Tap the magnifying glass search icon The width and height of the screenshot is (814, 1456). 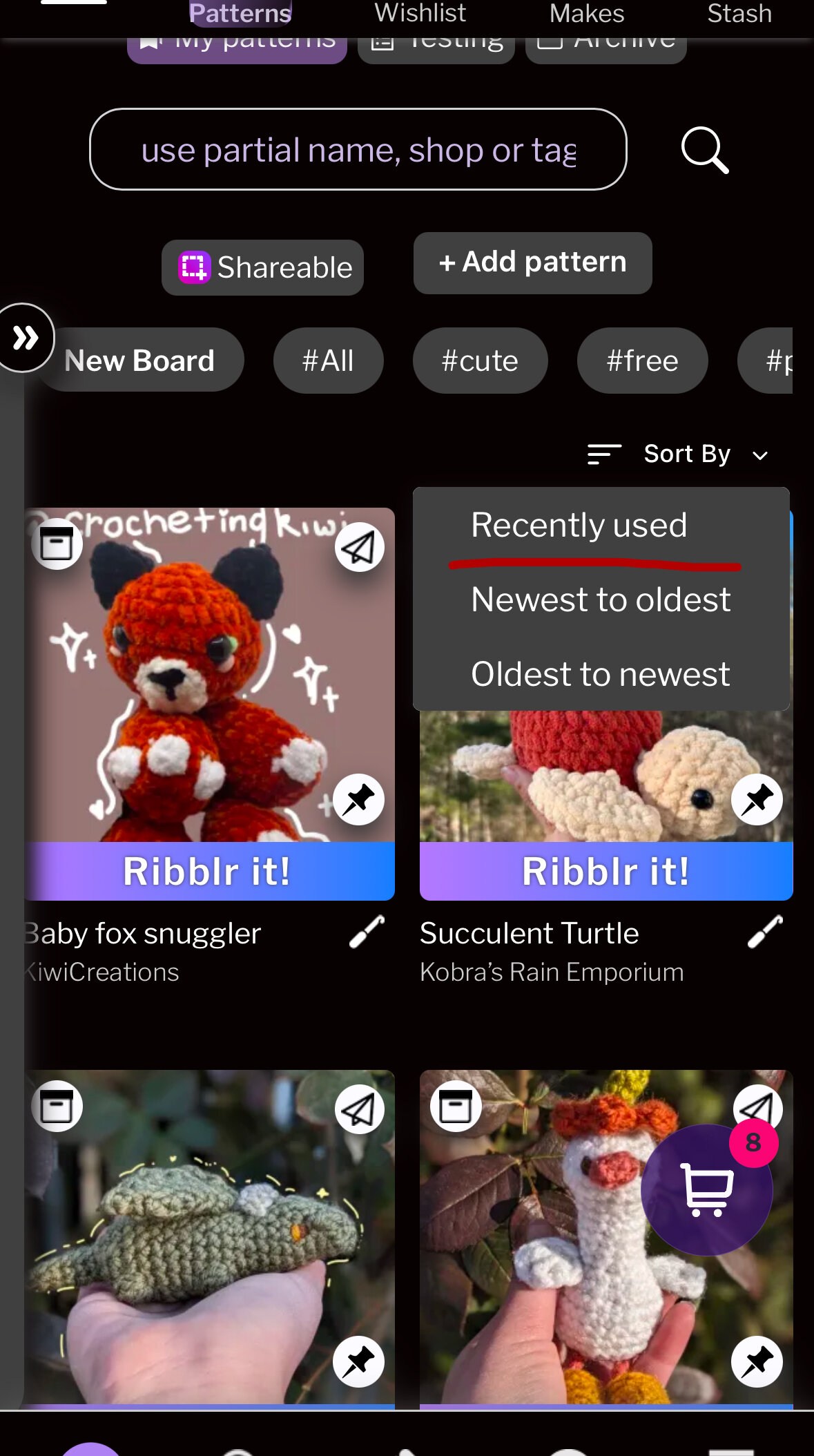click(705, 150)
